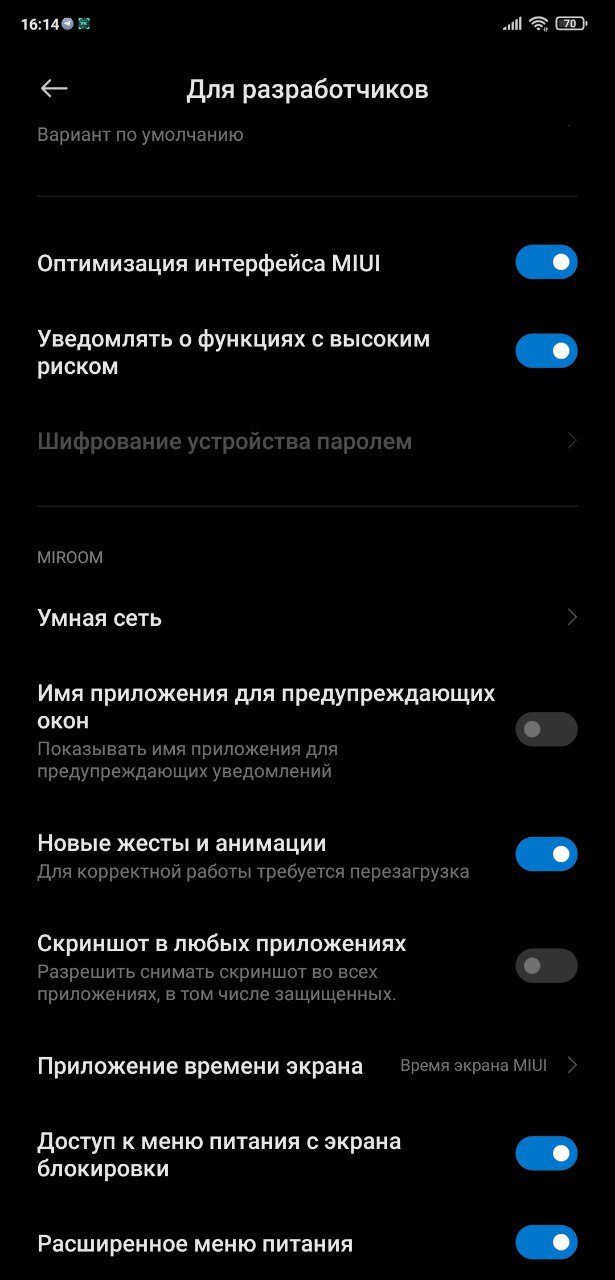Disable Доступ к меню питания с экрана блокировки

(x=546, y=1153)
